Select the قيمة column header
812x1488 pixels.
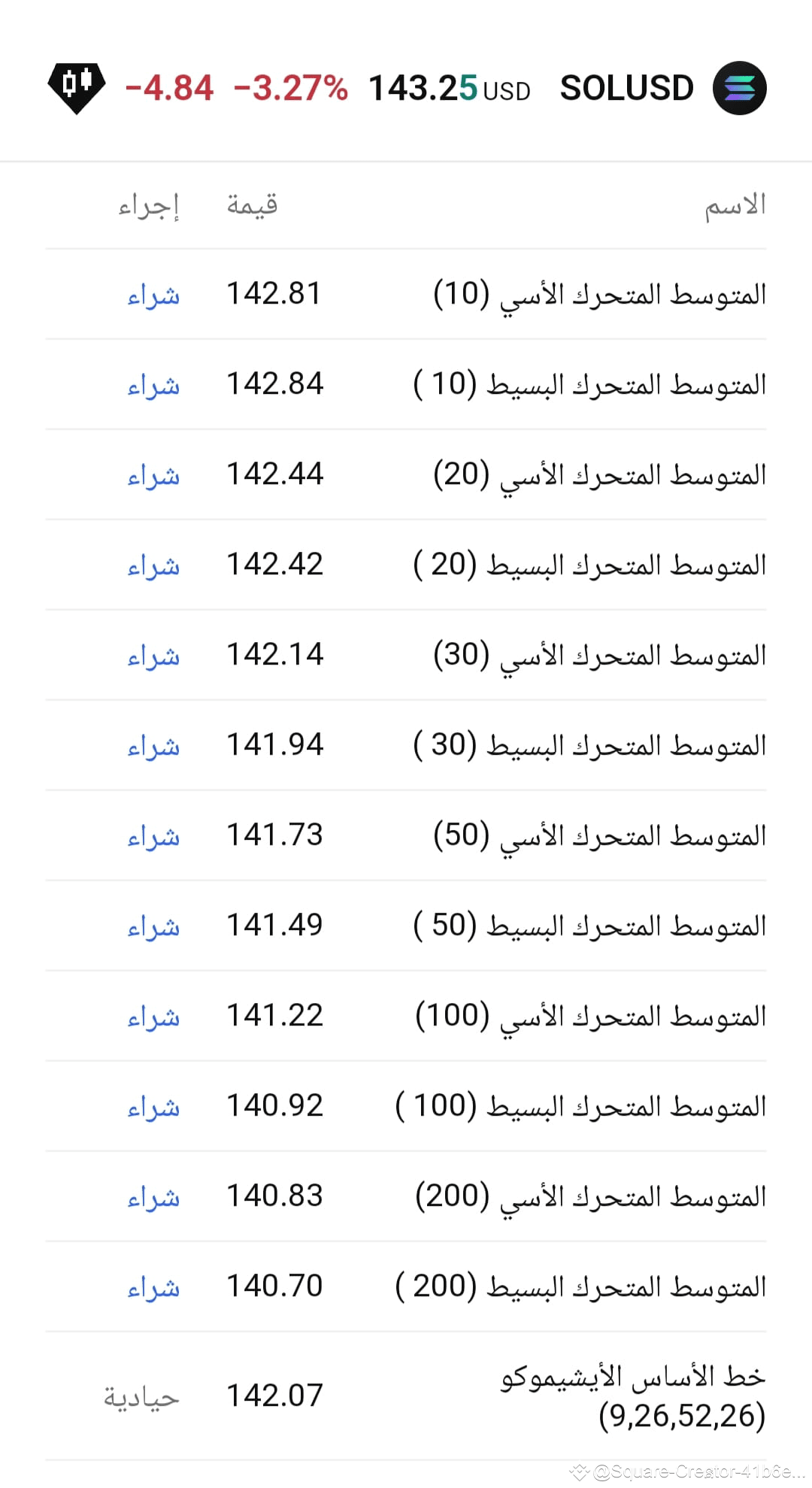tap(251, 203)
